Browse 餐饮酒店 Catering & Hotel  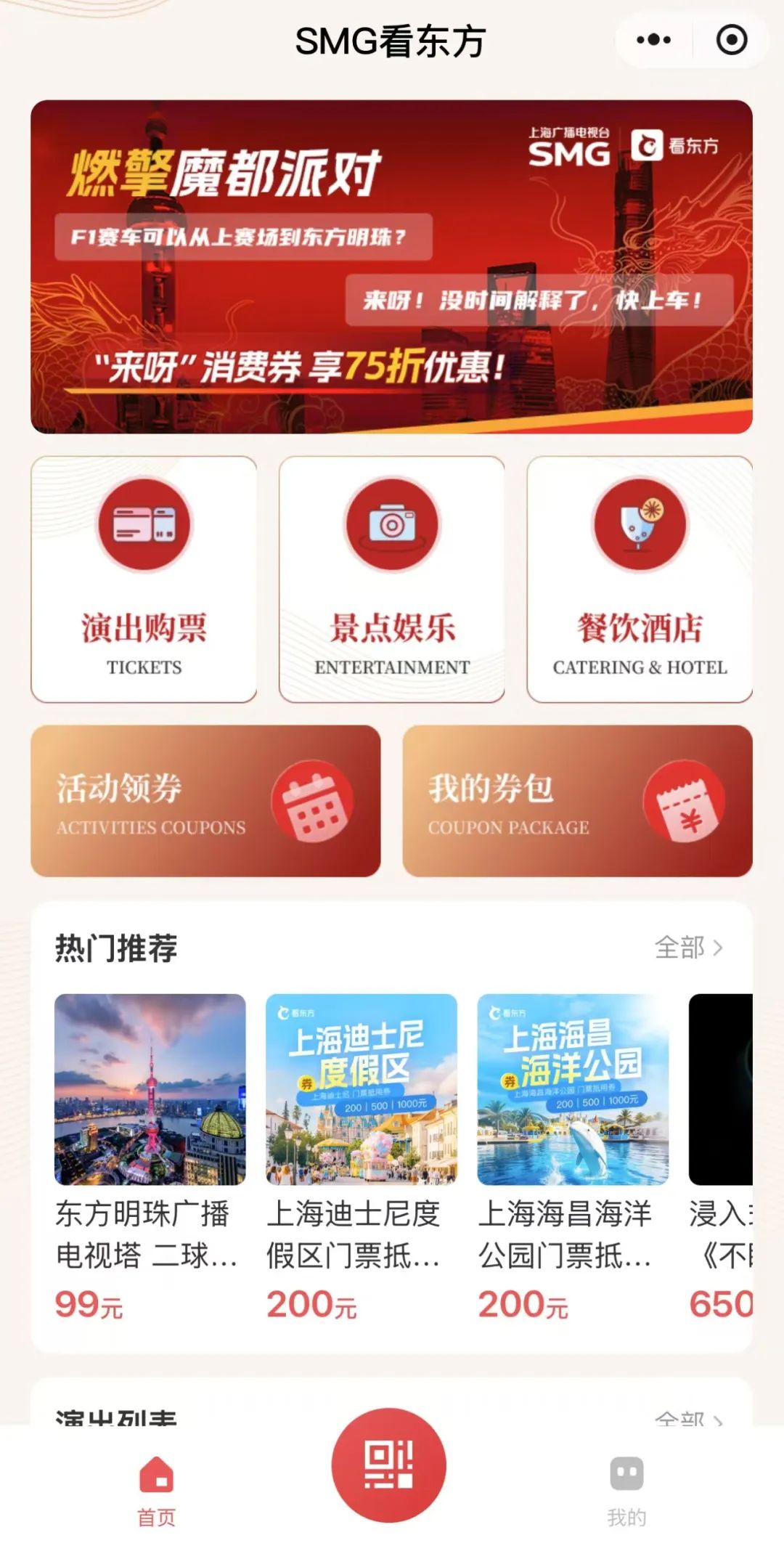[x=640, y=579]
